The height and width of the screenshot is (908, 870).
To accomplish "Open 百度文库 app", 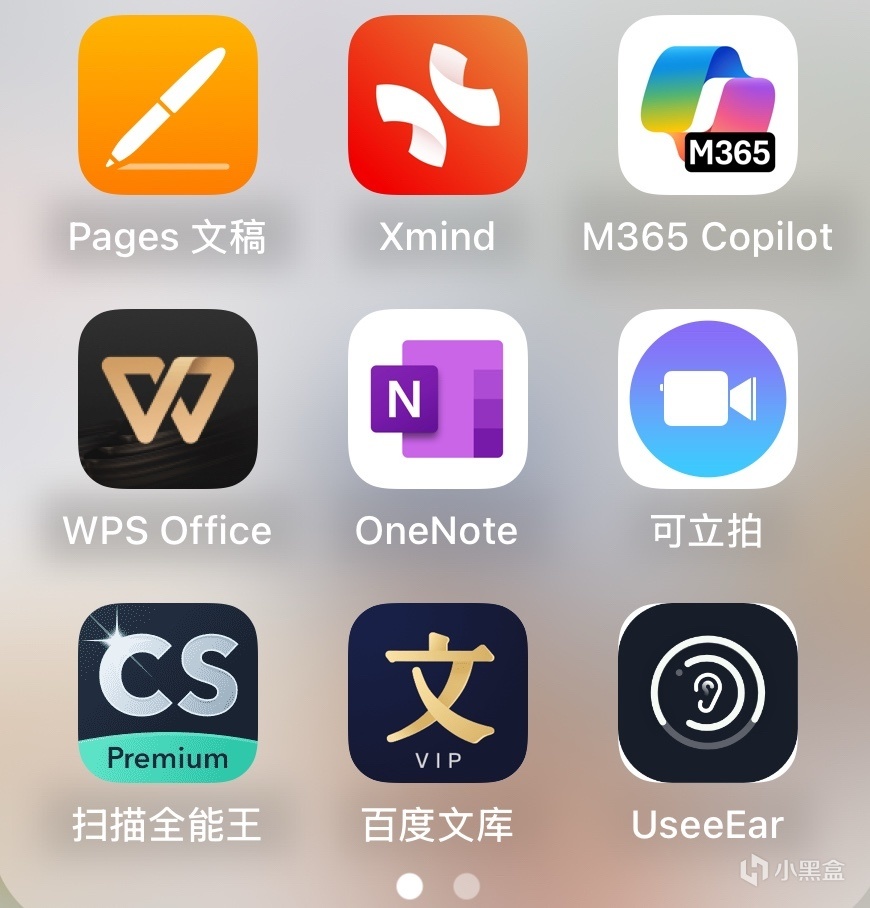I will (437, 692).
